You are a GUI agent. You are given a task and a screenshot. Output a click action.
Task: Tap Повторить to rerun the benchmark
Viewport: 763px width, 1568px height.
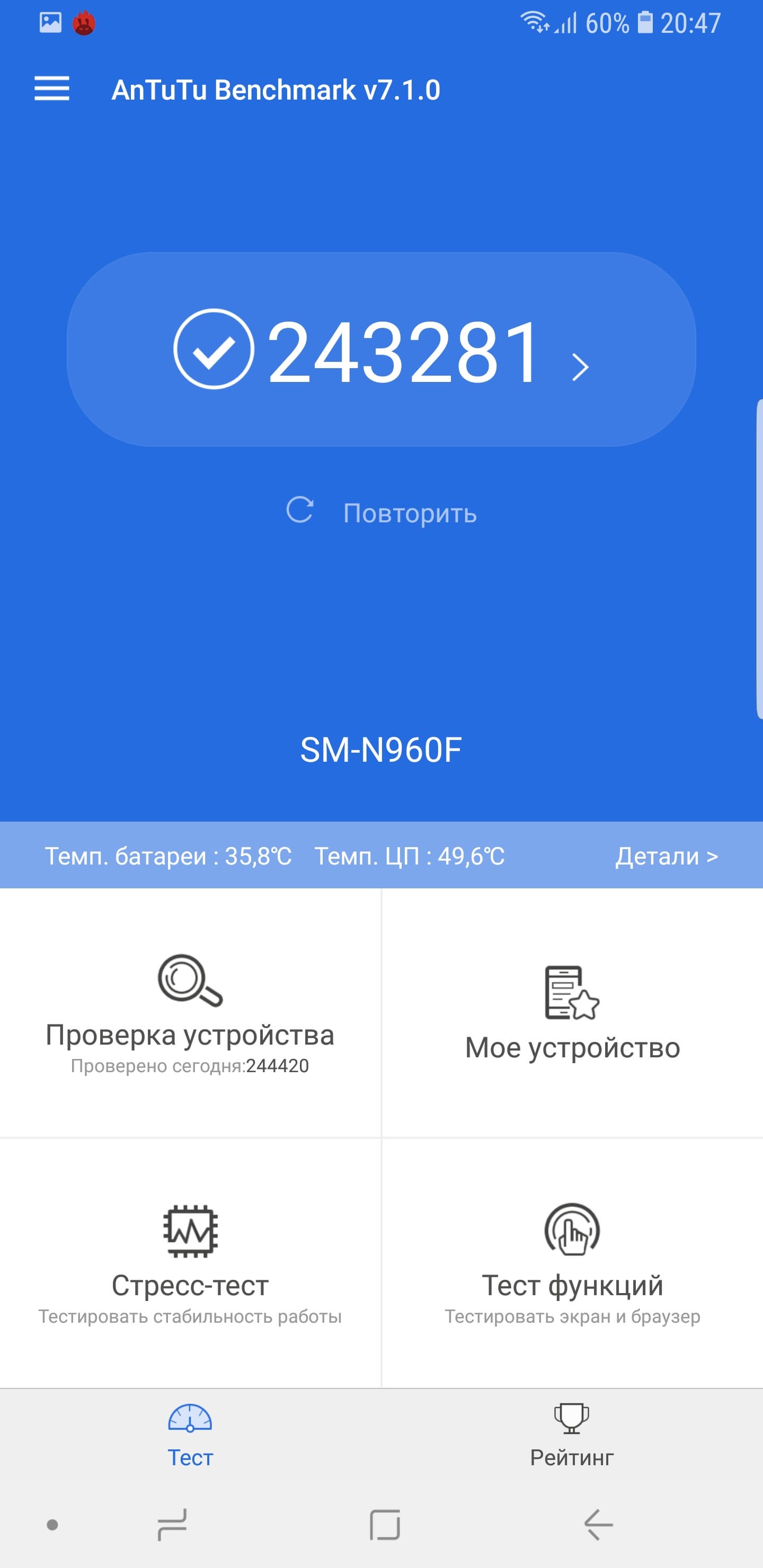pos(382,513)
